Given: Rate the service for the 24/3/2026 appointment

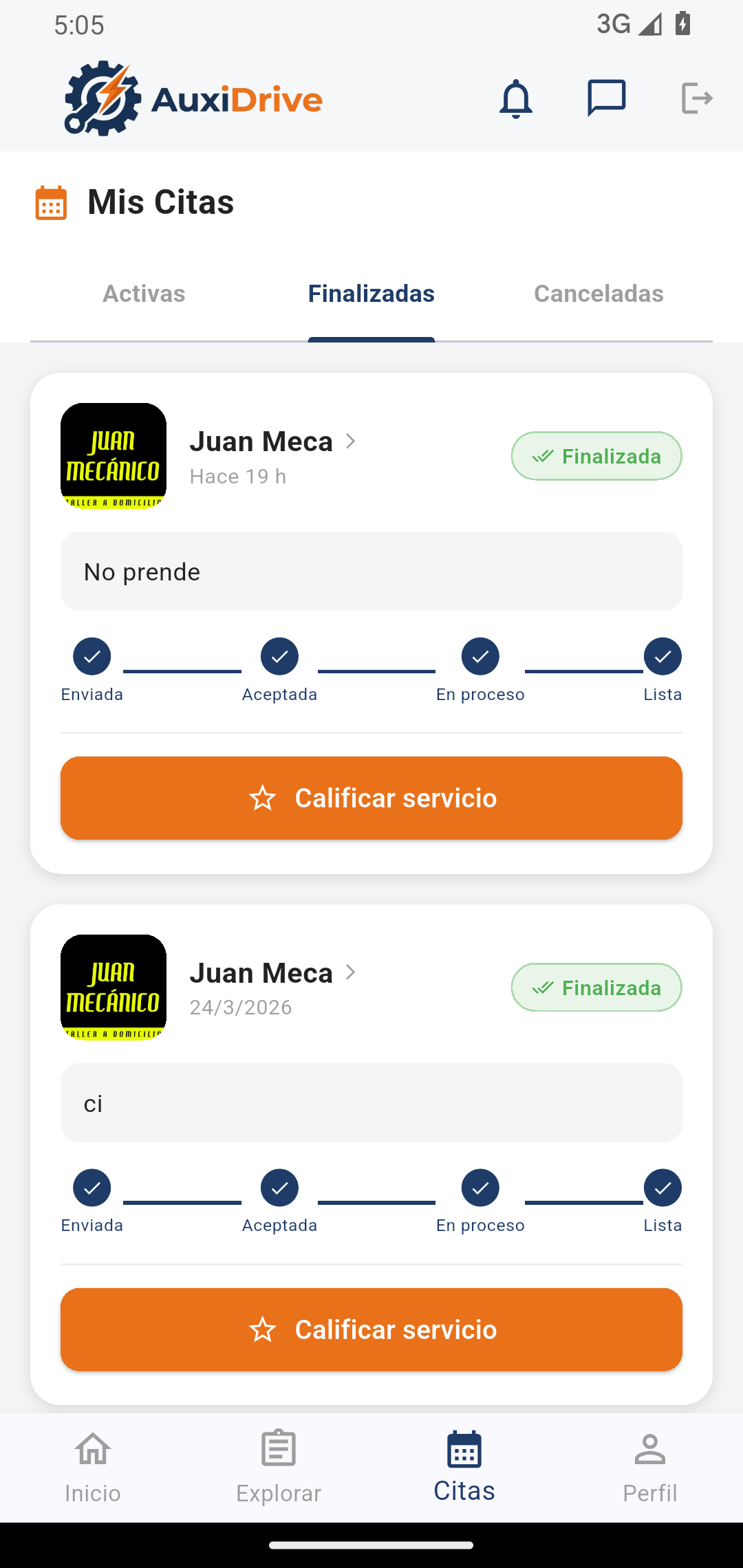Looking at the screenshot, I should click(371, 1329).
